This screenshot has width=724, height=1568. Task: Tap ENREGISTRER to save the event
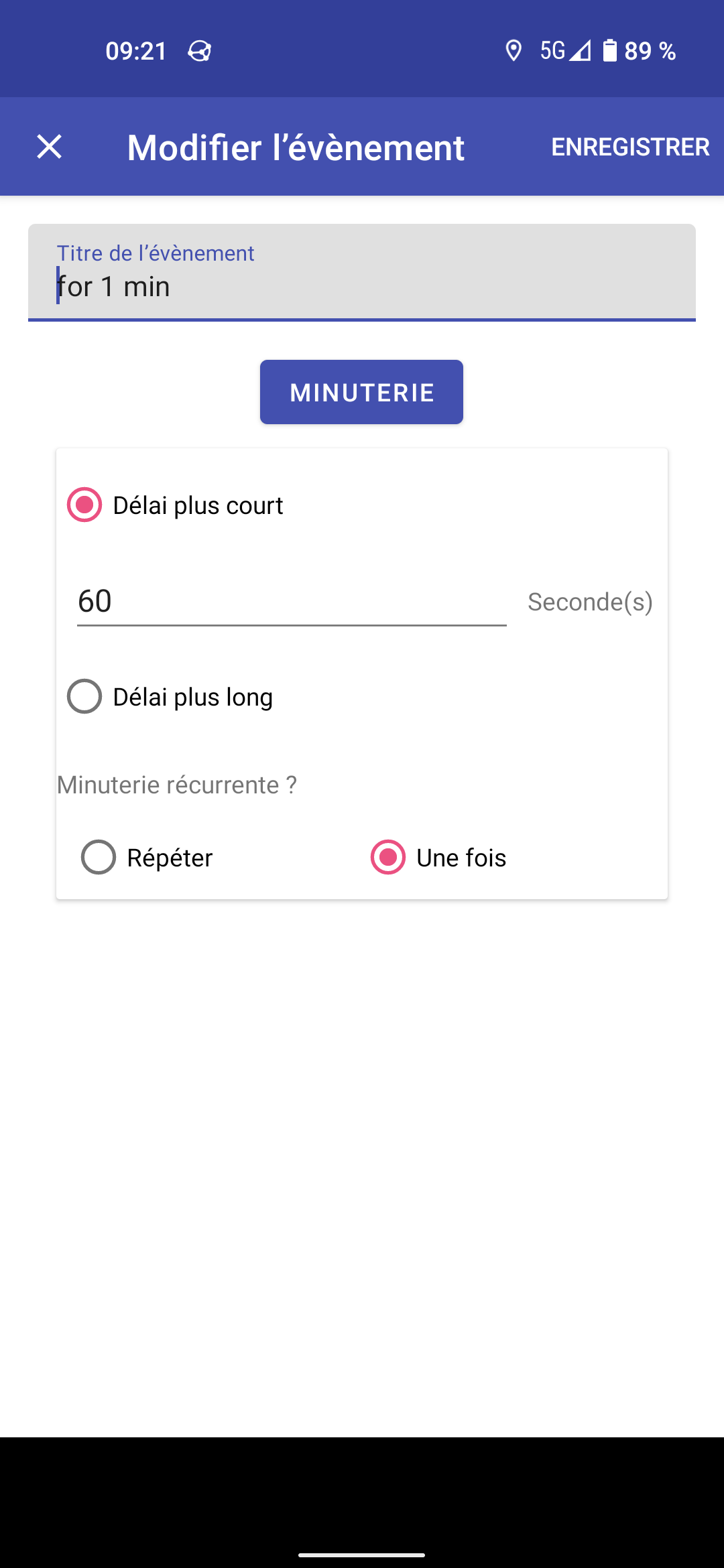(629, 147)
